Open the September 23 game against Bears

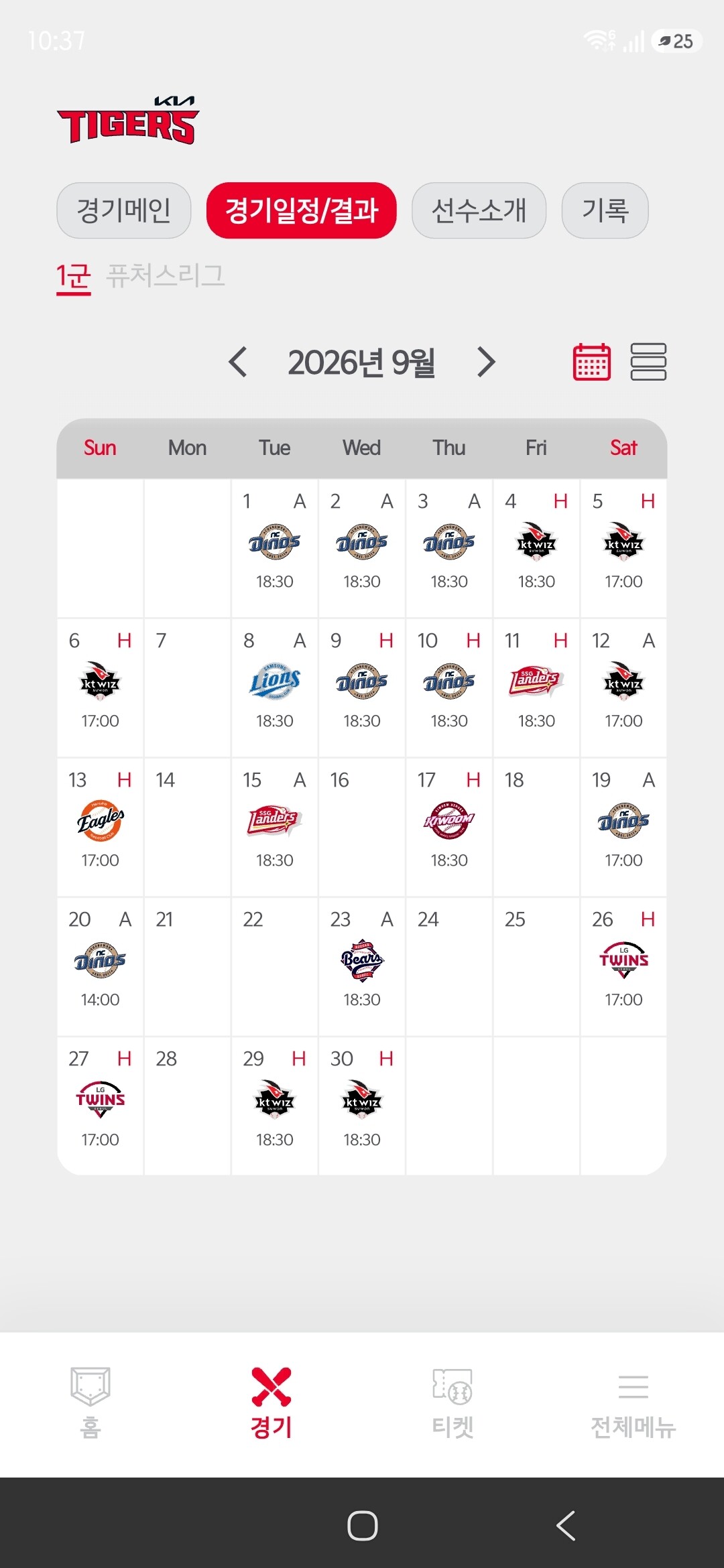362,967
